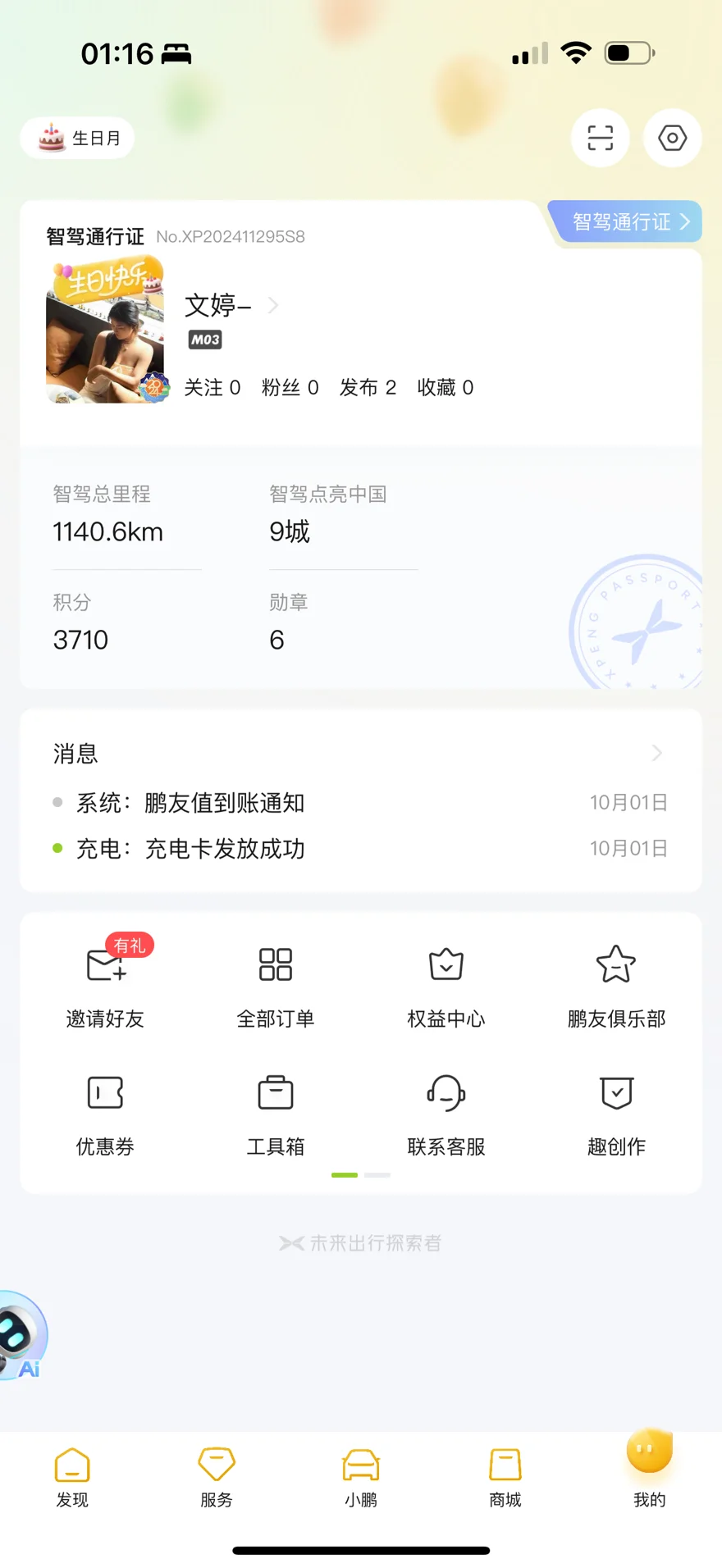The height and width of the screenshot is (1568, 722).
Task: Open the 权益中心 benefits center
Action: (x=446, y=983)
